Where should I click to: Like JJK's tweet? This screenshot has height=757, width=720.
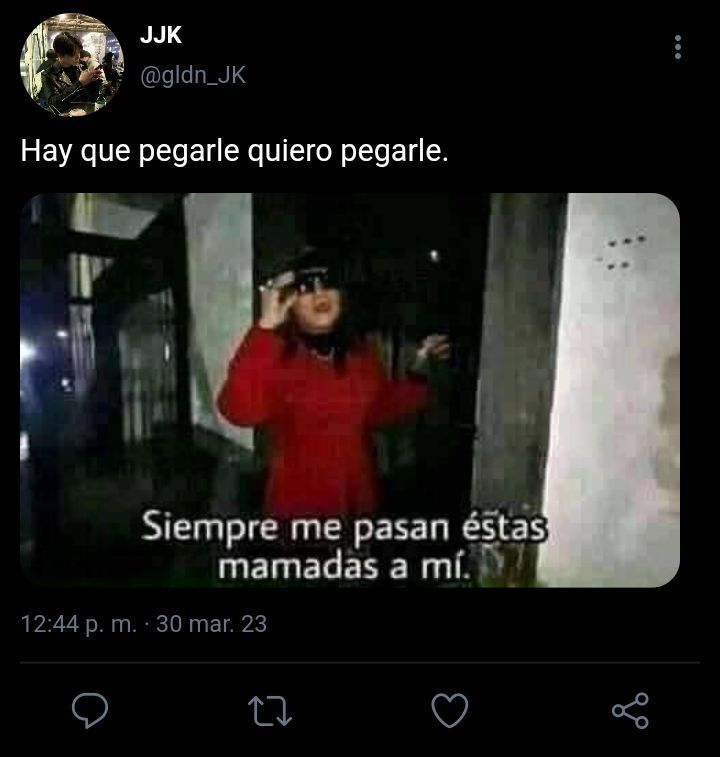(x=449, y=710)
